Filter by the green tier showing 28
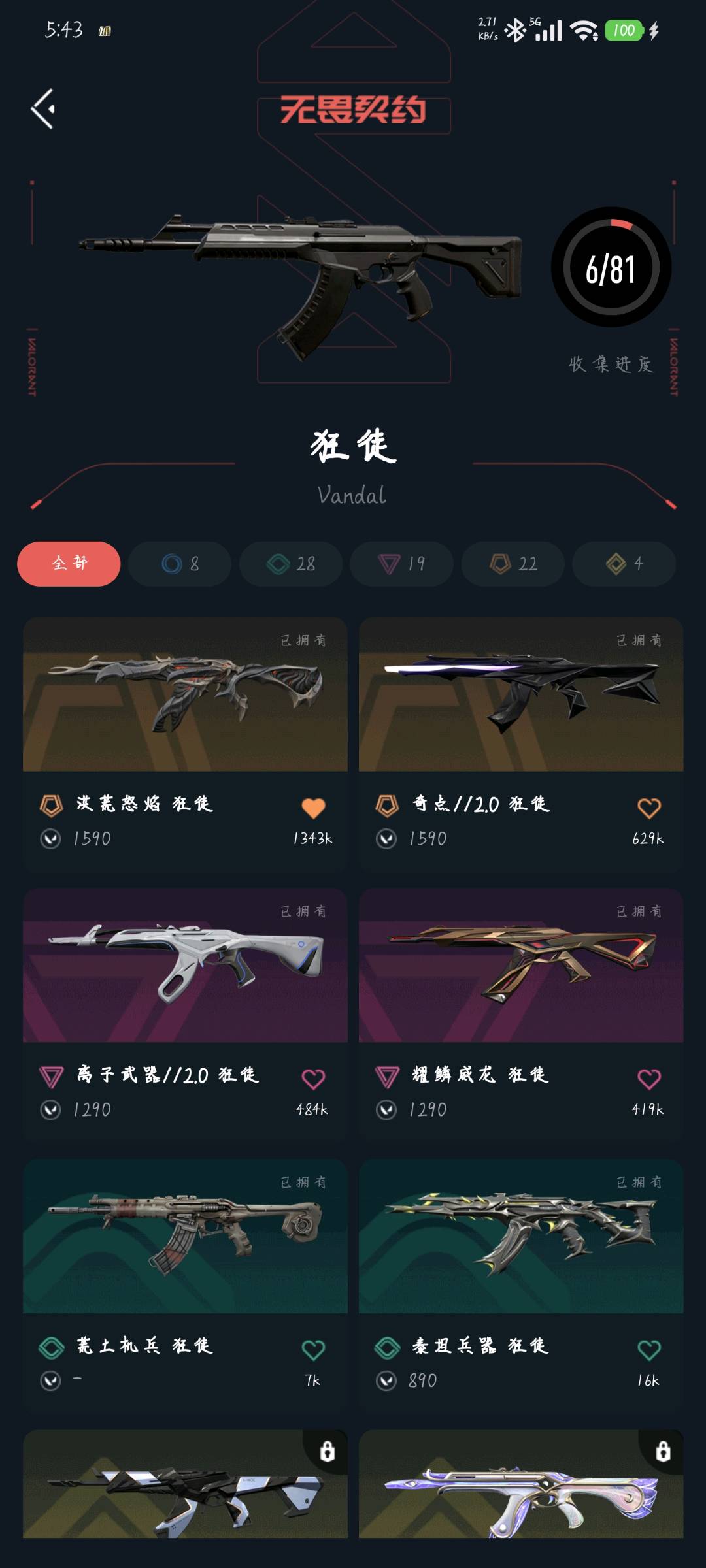 point(291,563)
